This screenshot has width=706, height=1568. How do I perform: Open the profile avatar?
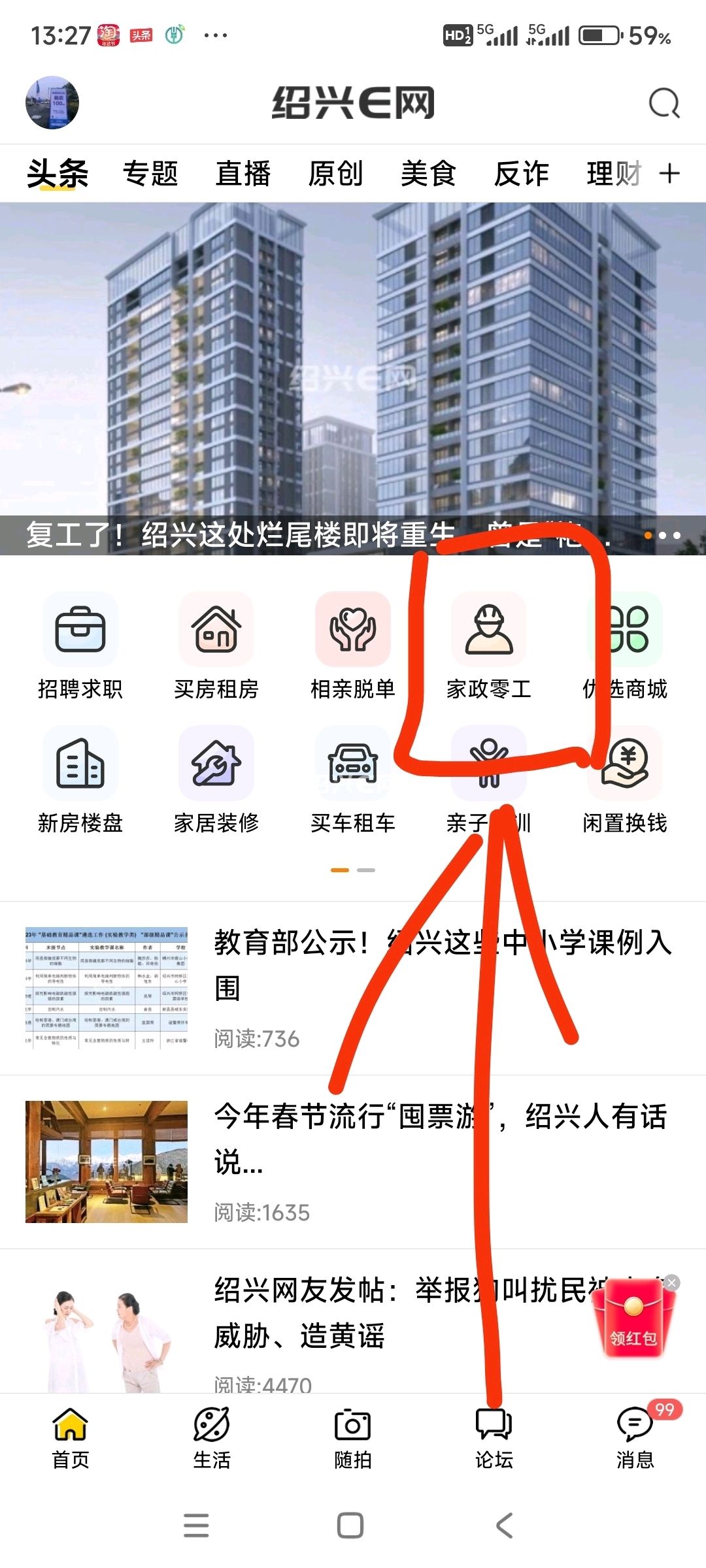click(x=52, y=103)
